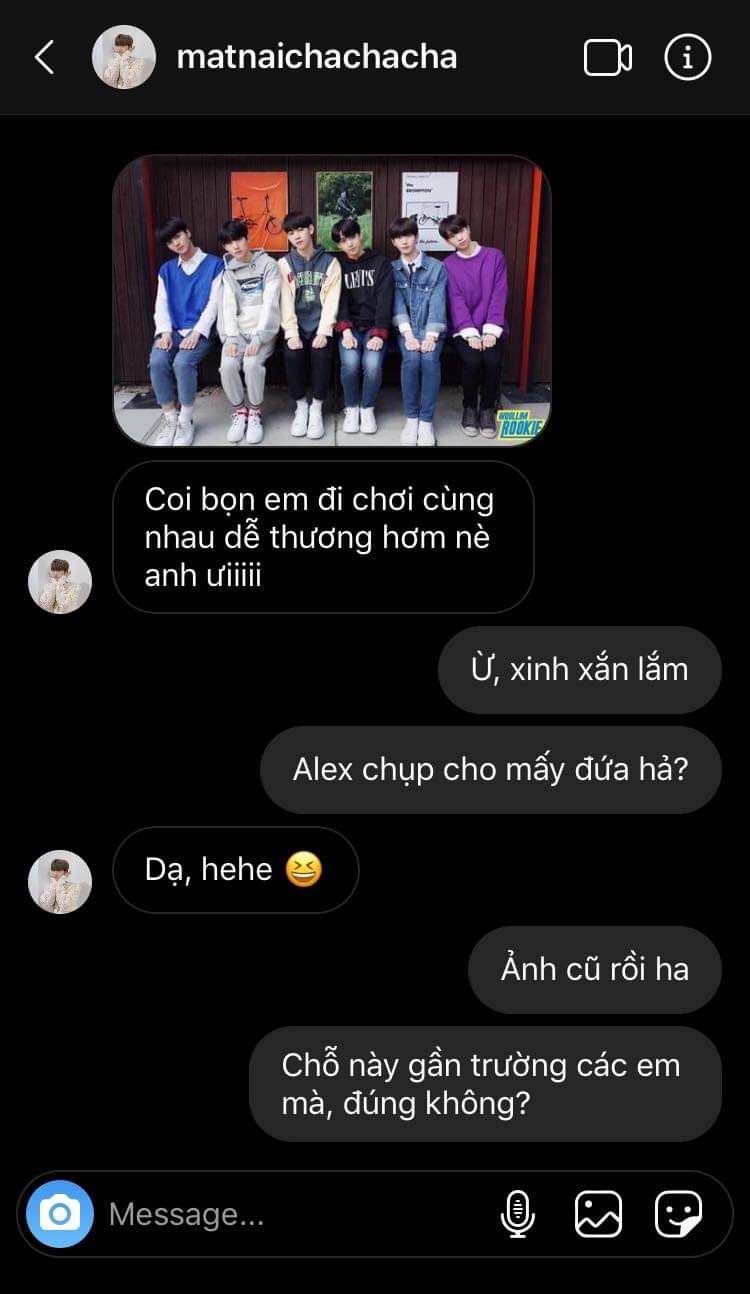Image resolution: width=750 pixels, height=1294 pixels.
Task: Go back to the inbox
Action: coord(44,58)
